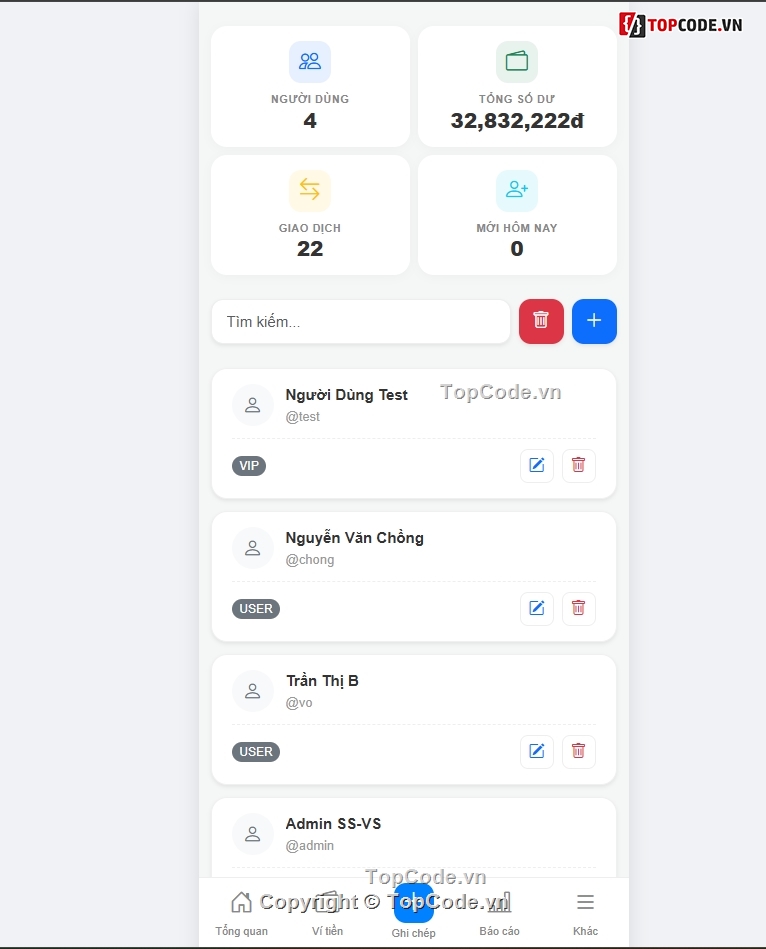Delete Nguyễn Văn Chồng user

(x=578, y=609)
